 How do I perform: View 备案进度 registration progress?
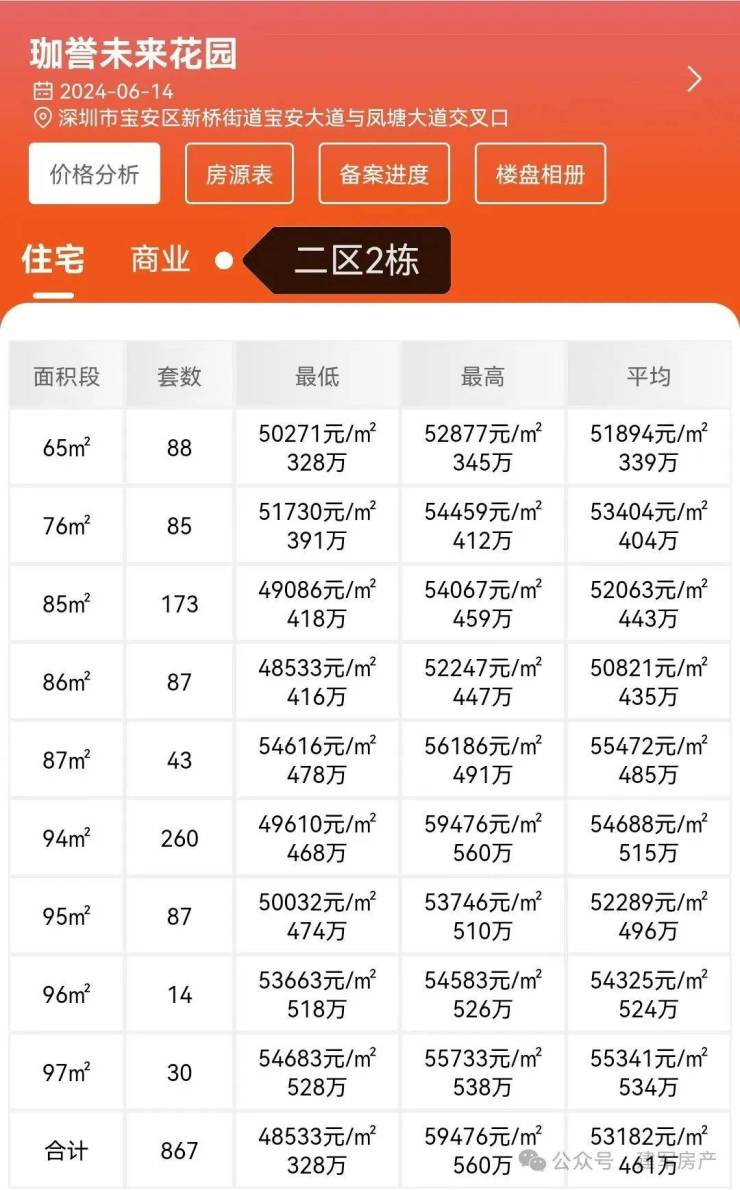(x=384, y=174)
